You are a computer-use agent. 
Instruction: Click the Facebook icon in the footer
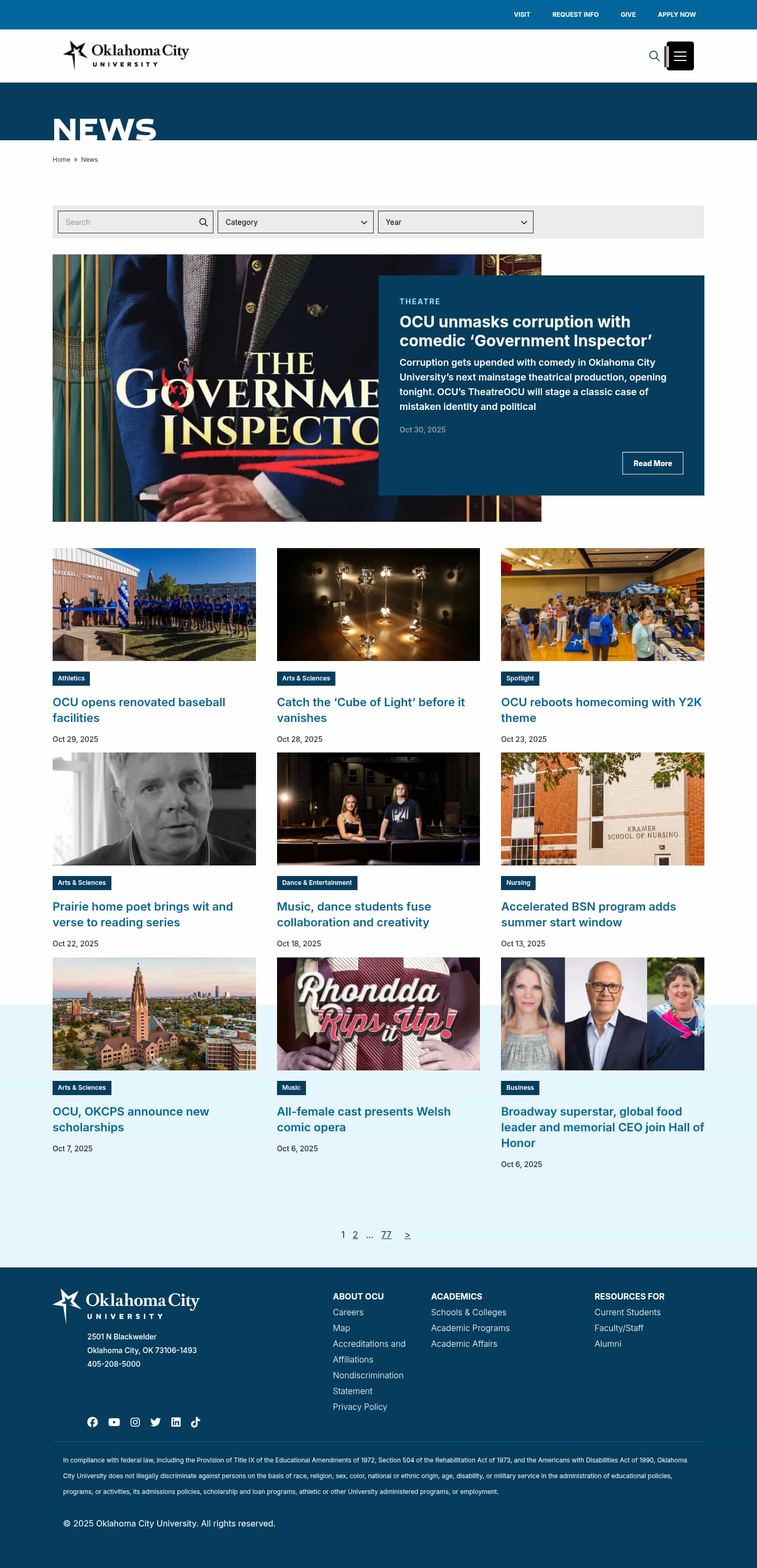(93, 1422)
